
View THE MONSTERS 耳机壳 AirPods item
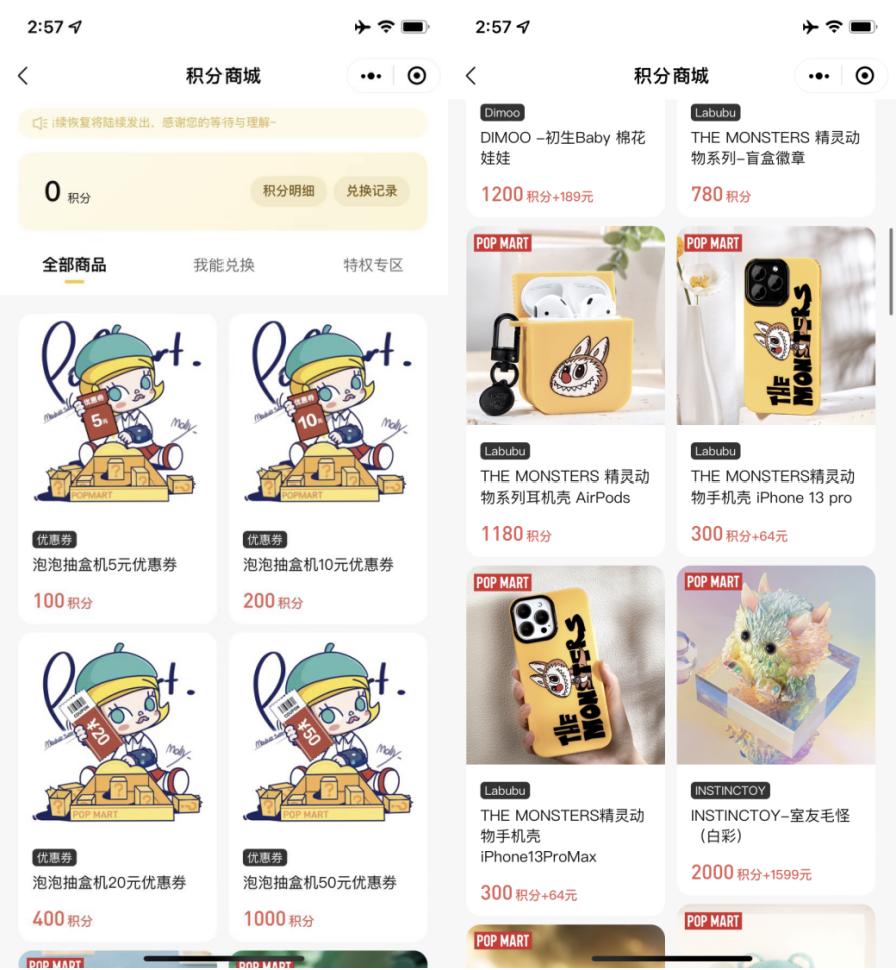(565, 390)
